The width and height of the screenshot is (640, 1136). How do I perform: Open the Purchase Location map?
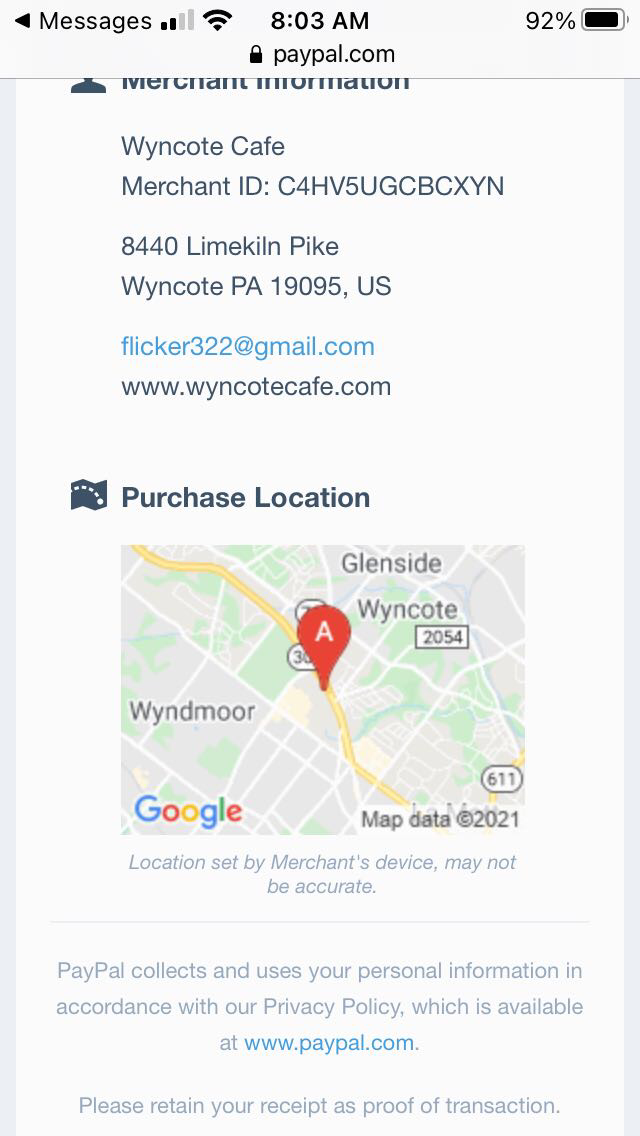tap(322, 690)
